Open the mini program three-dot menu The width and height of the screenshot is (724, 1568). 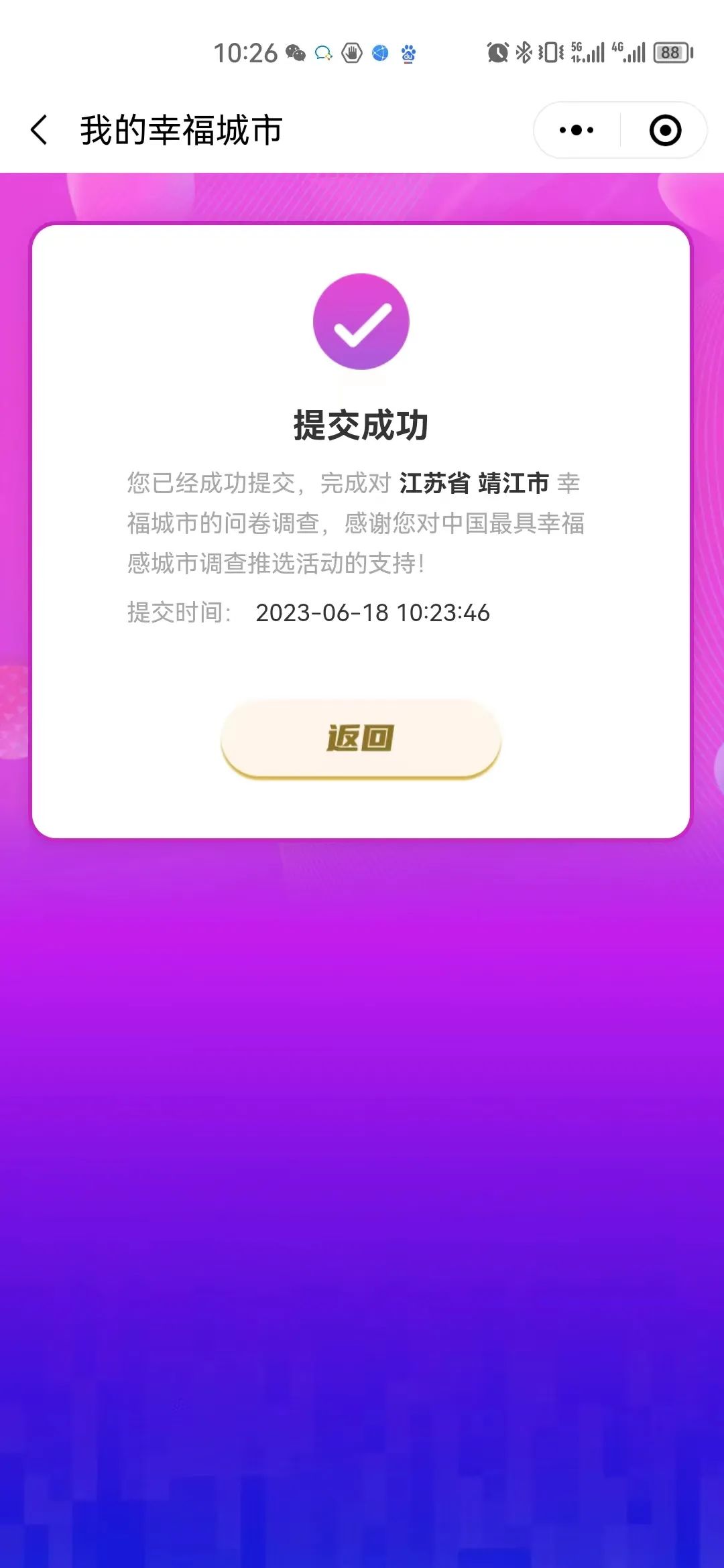click(577, 130)
